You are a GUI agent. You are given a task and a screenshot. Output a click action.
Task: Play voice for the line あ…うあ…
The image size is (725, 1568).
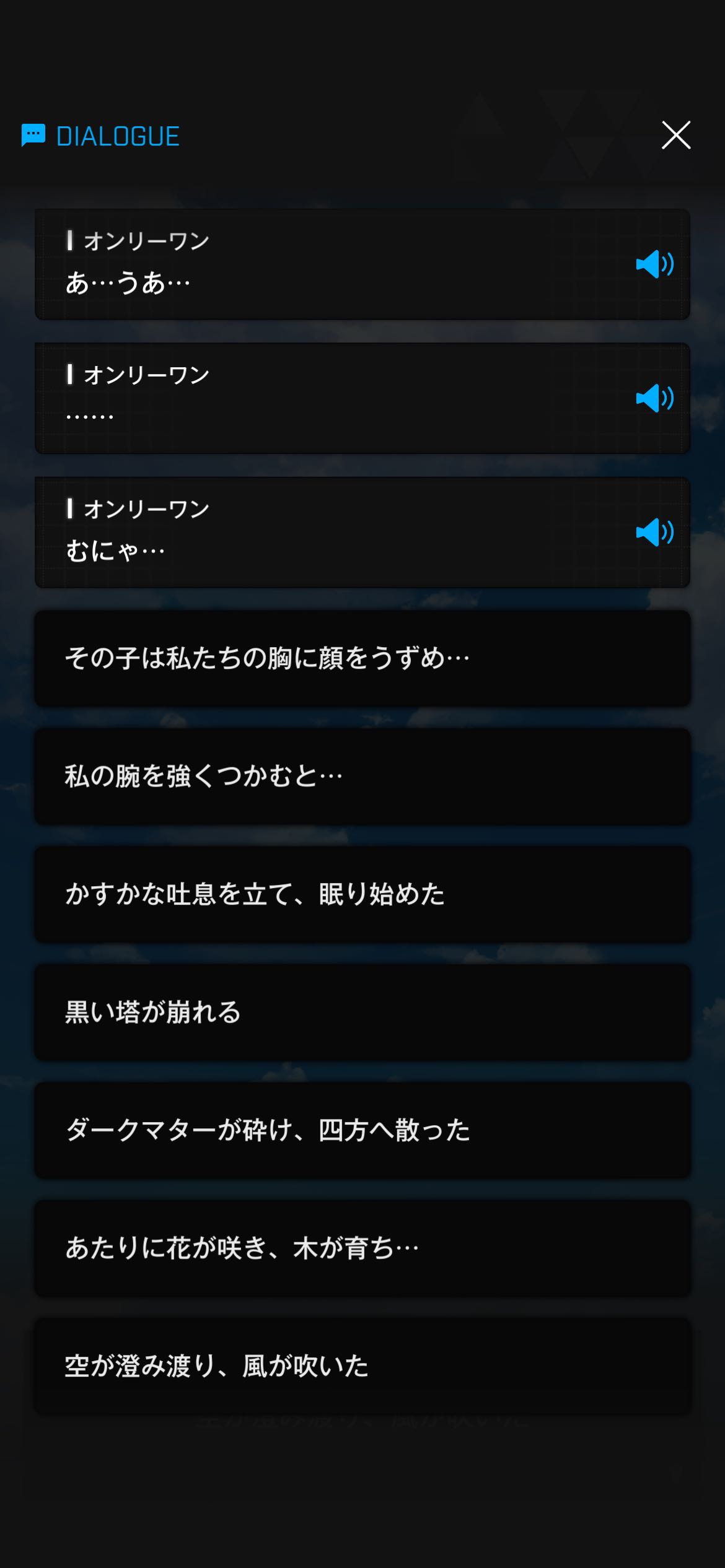coord(654,264)
